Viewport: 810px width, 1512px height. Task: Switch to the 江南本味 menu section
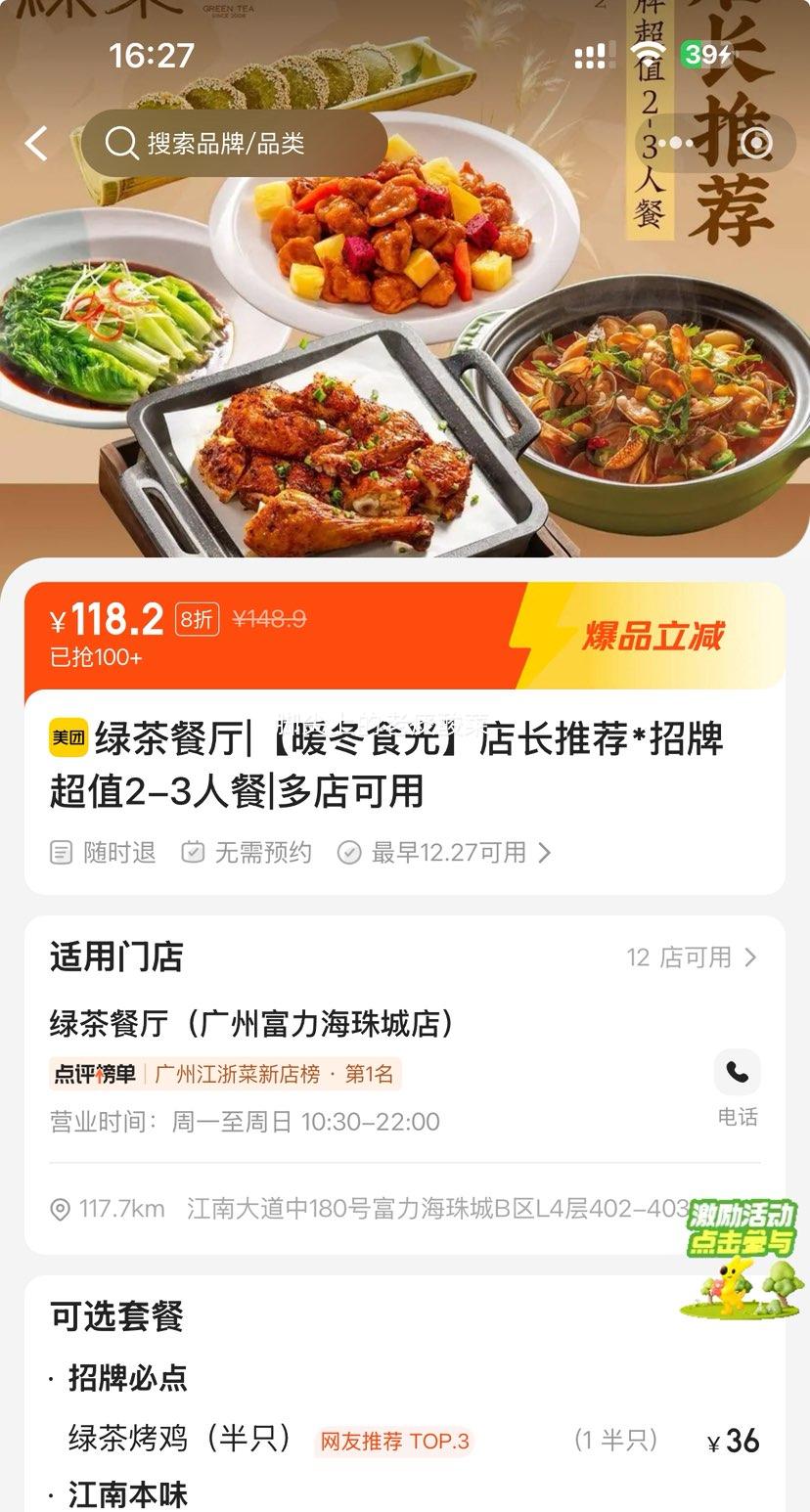pyautogui.click(x=127, y=1495)
